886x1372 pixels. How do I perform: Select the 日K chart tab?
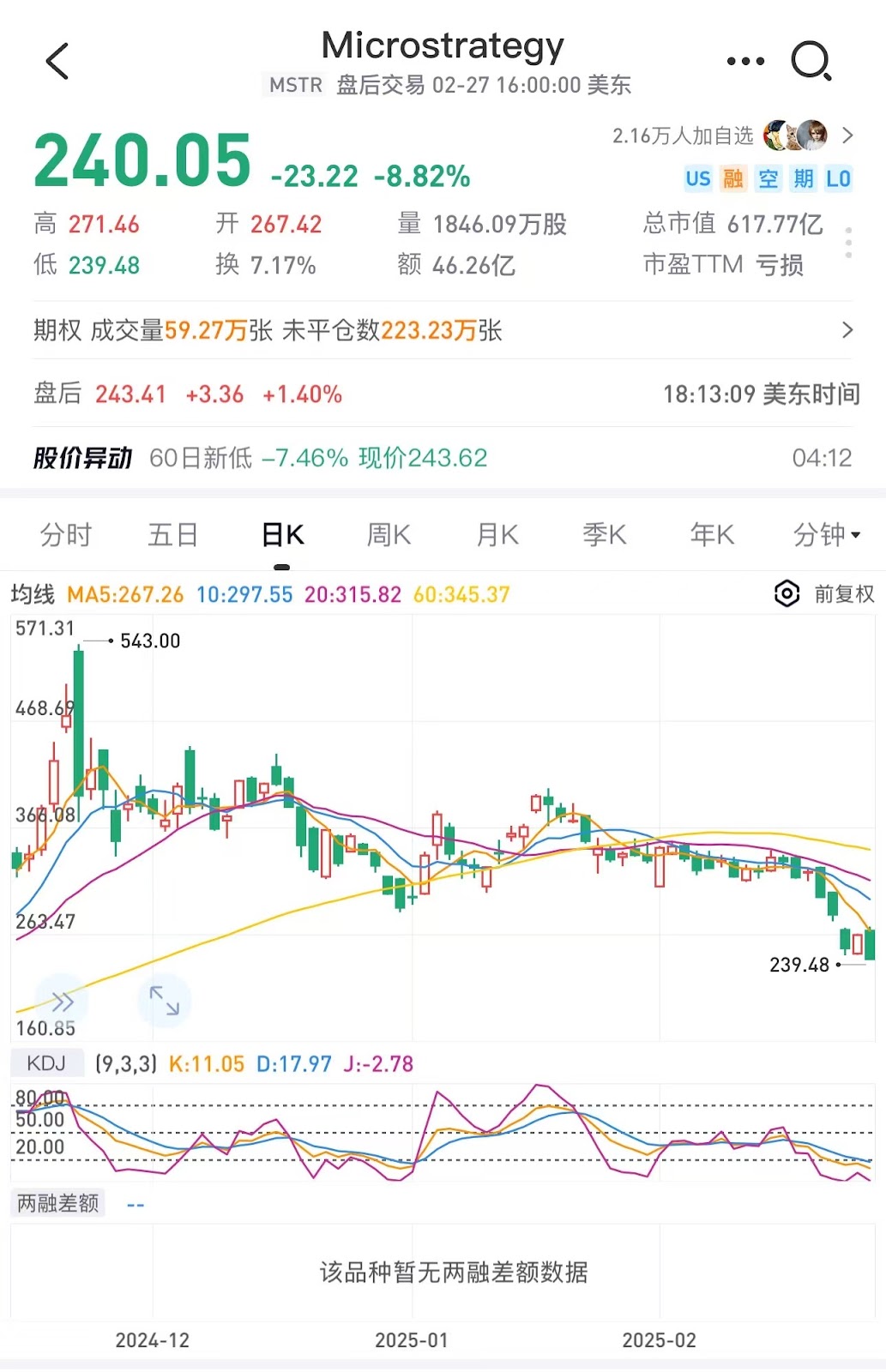(x=282, y=535)
